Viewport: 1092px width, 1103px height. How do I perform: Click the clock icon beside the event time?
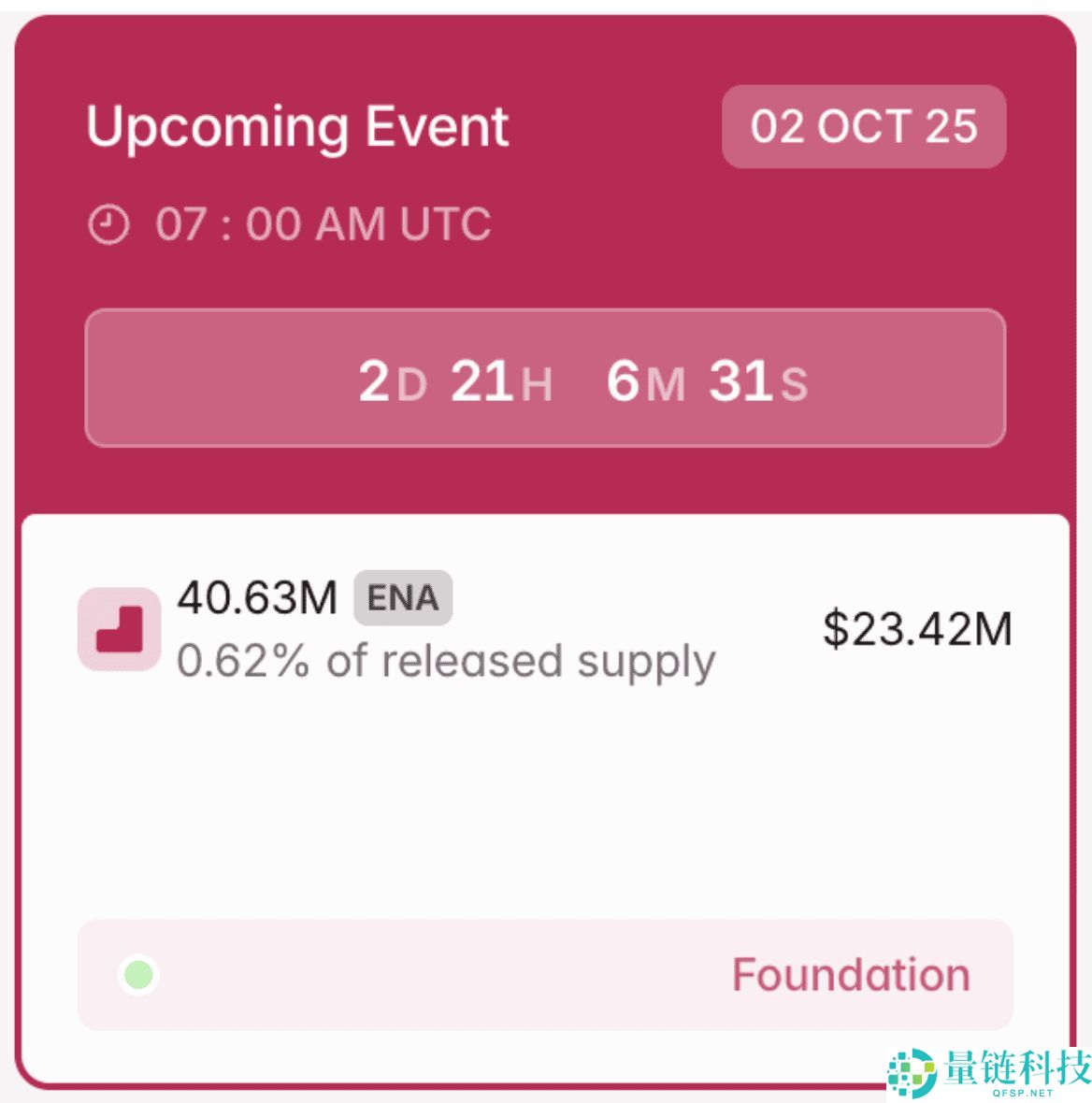pos(108,223)
